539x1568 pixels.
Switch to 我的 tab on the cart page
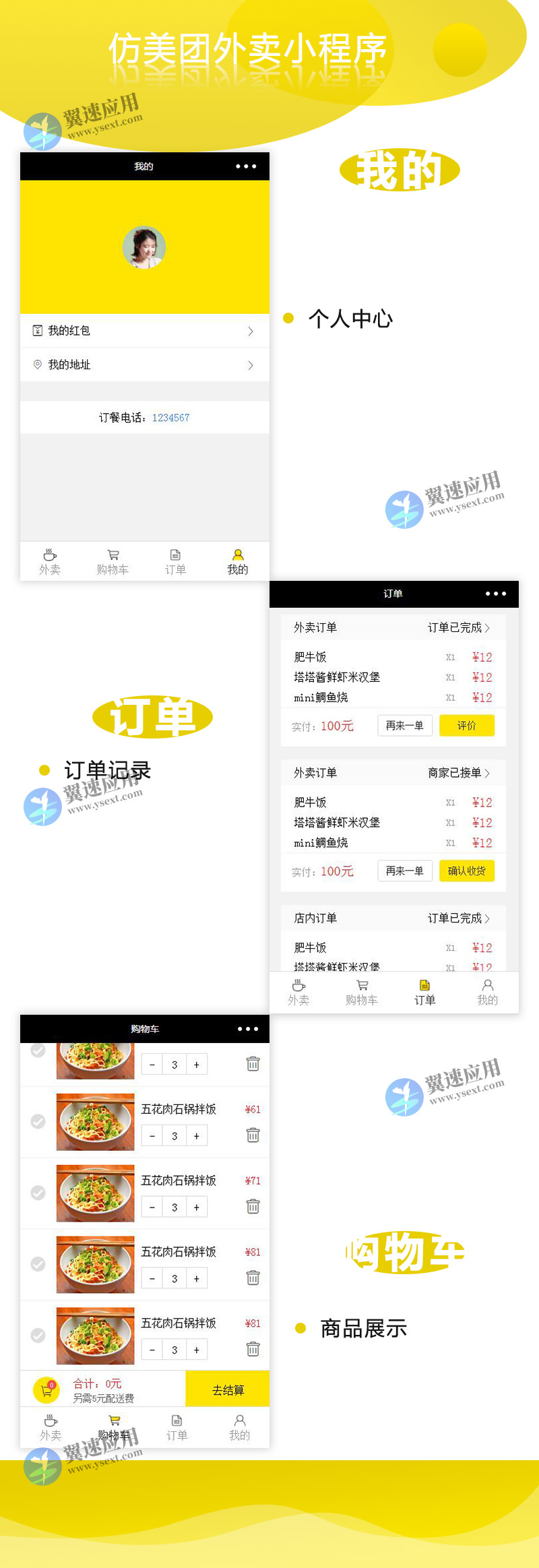[239, 1422]
